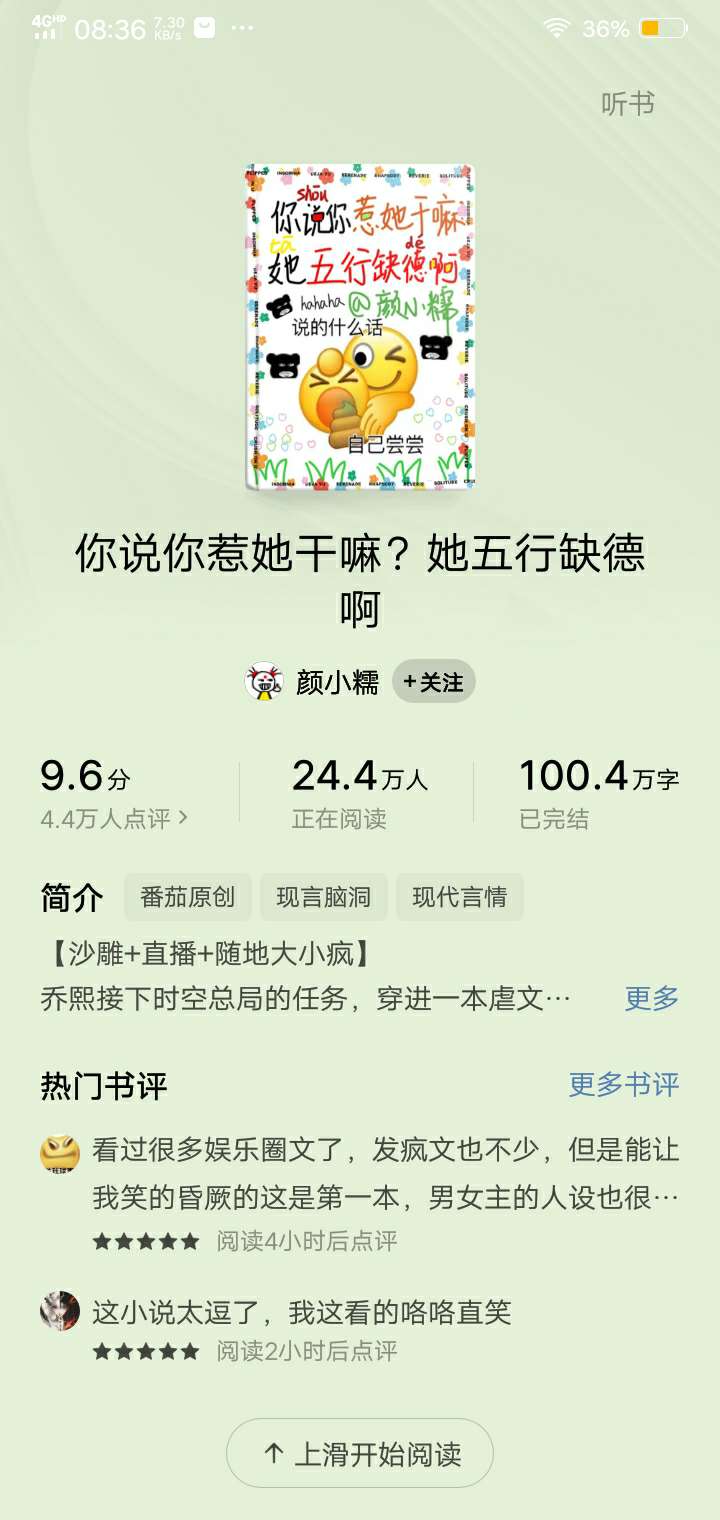Select the 番茄原创 tag
The image size is (720, 1520).
coord(187,897)
